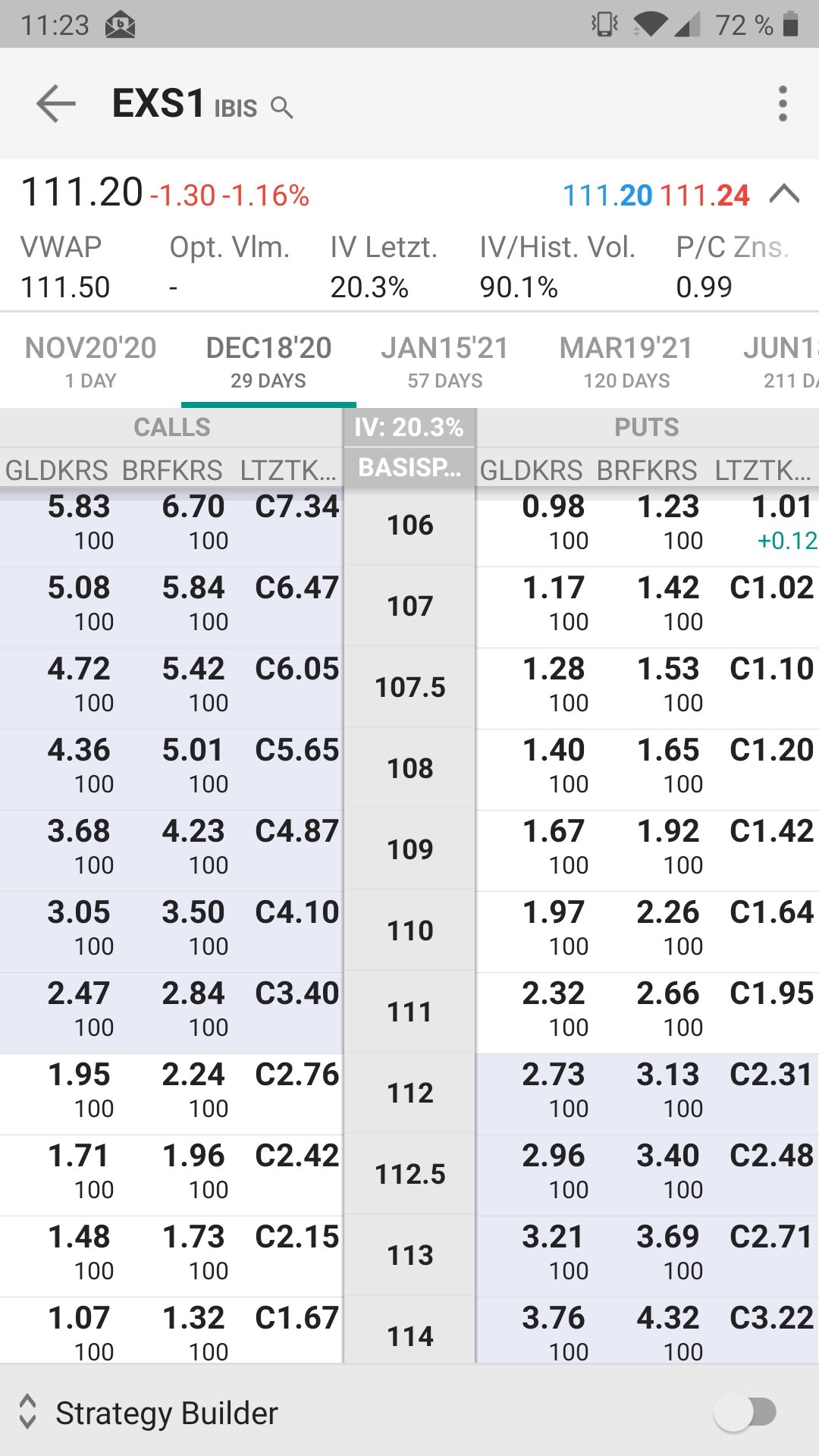This screenshot has height=1456, width=819.
Task: Switch to JAN15'21 expiry tab
Action: click(444, 360)
